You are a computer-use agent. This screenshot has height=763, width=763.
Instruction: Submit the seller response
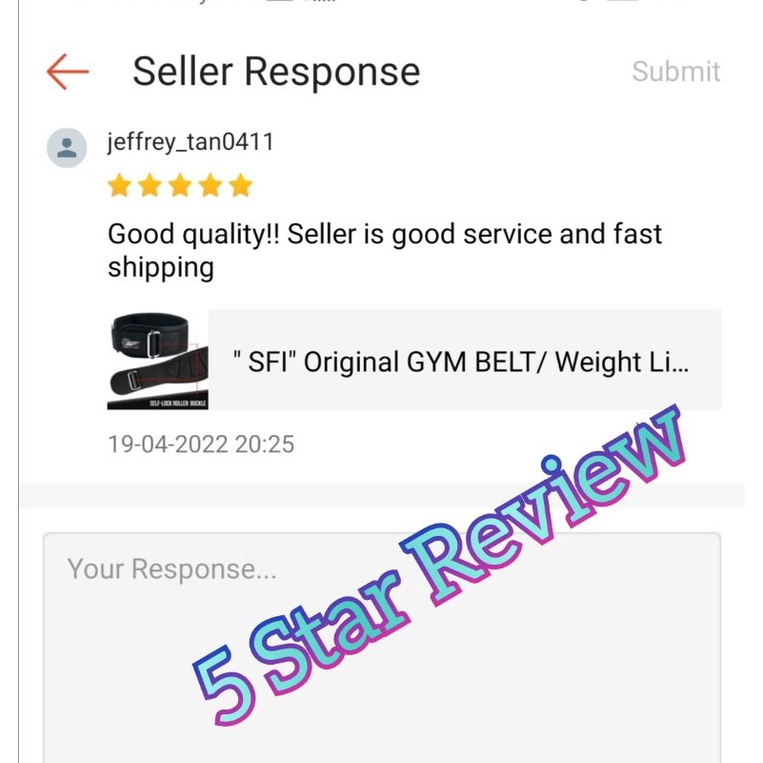coord(675,72)
